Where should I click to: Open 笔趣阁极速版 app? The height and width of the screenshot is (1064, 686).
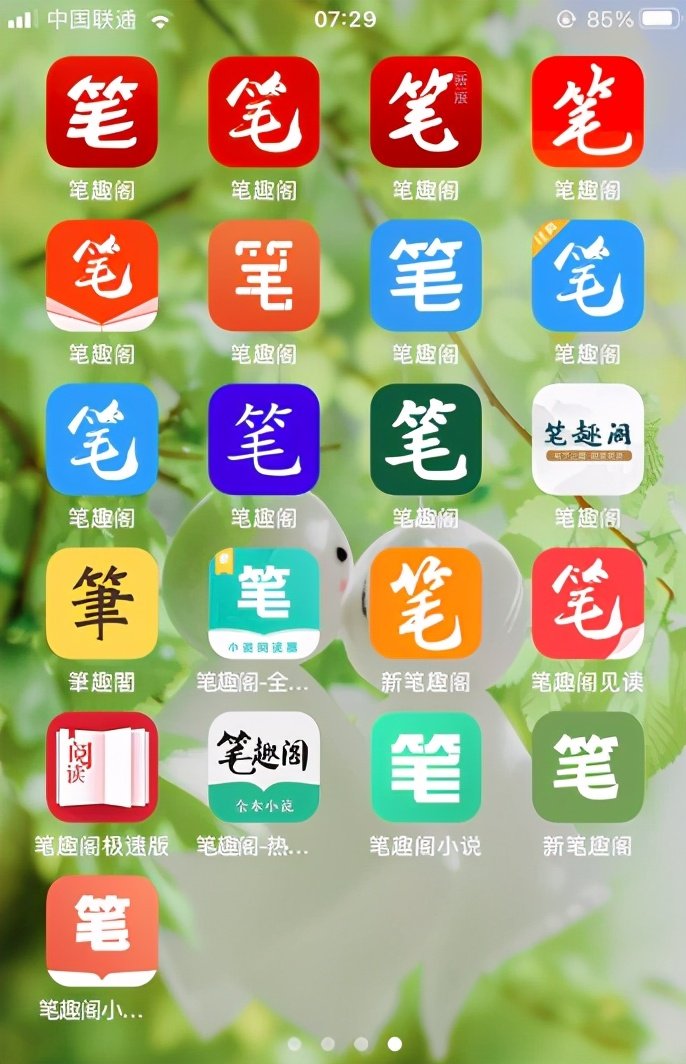[x=102, y=767]
